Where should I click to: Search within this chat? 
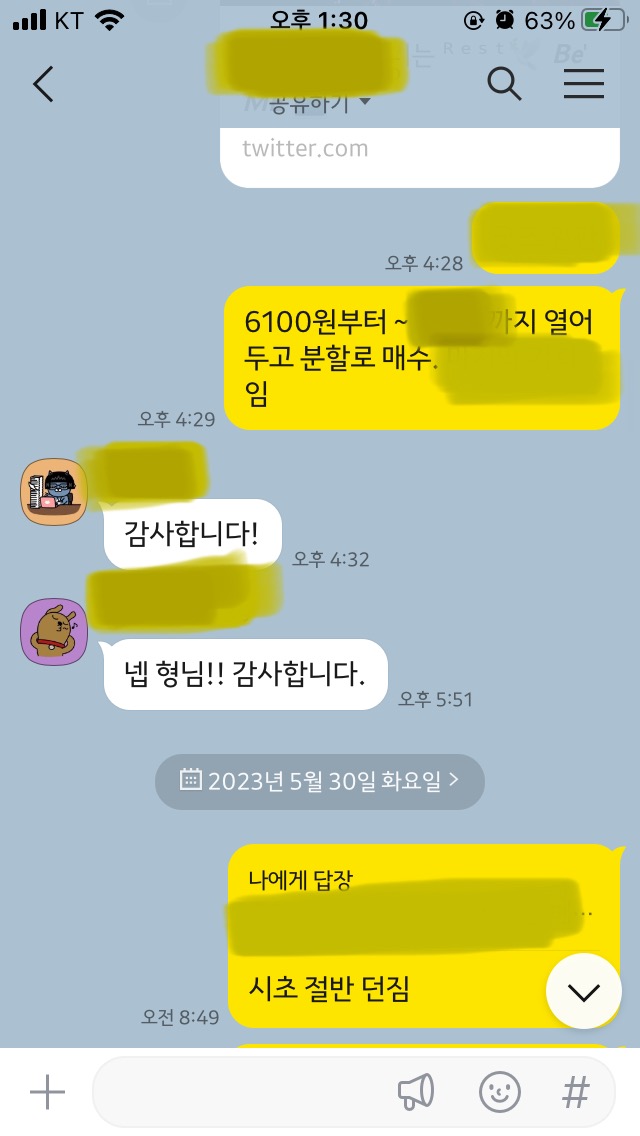[x=504, y=85]
